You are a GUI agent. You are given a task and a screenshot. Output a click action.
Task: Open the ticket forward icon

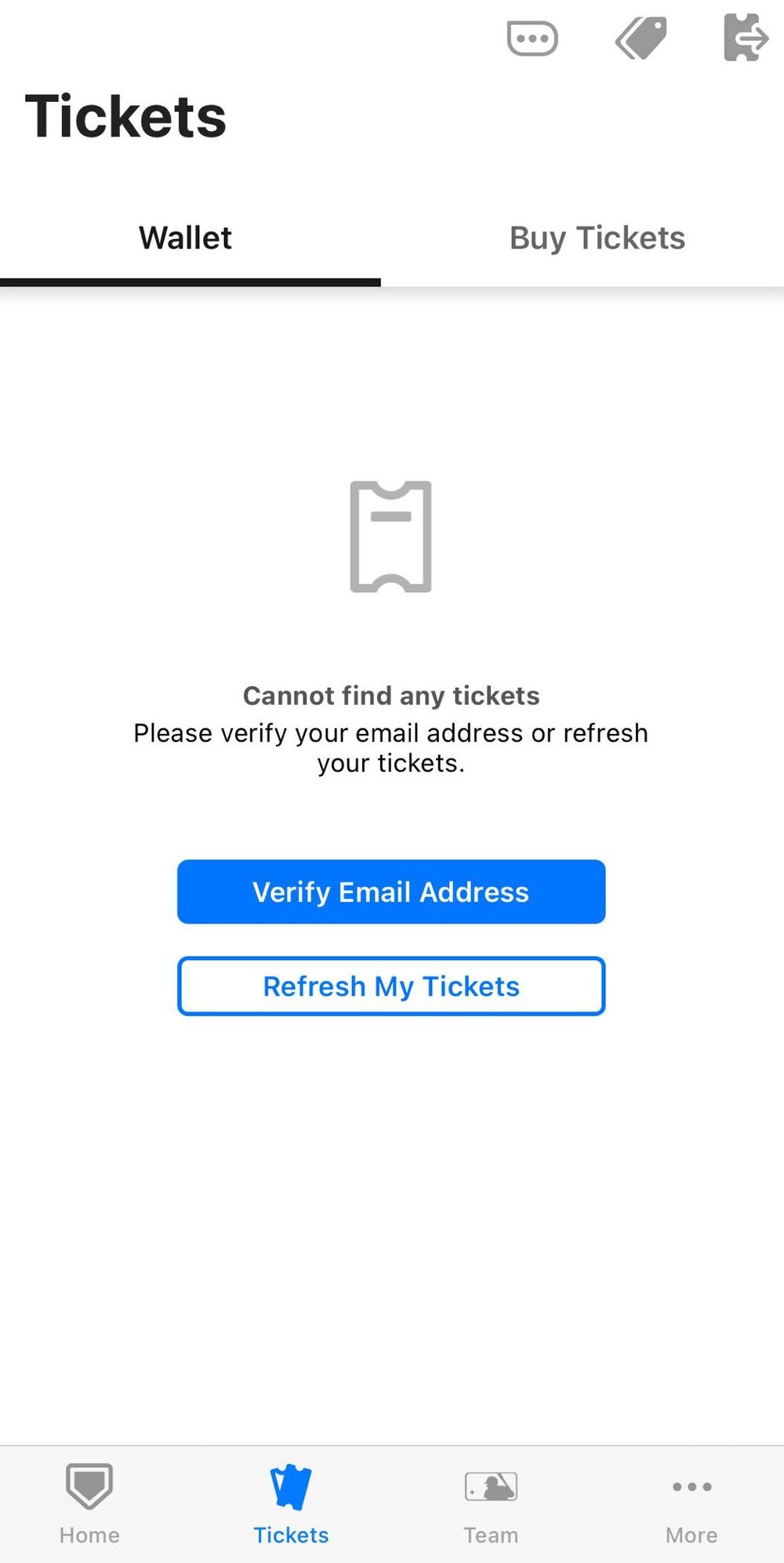pyautogui.click(x=745, y=38)
